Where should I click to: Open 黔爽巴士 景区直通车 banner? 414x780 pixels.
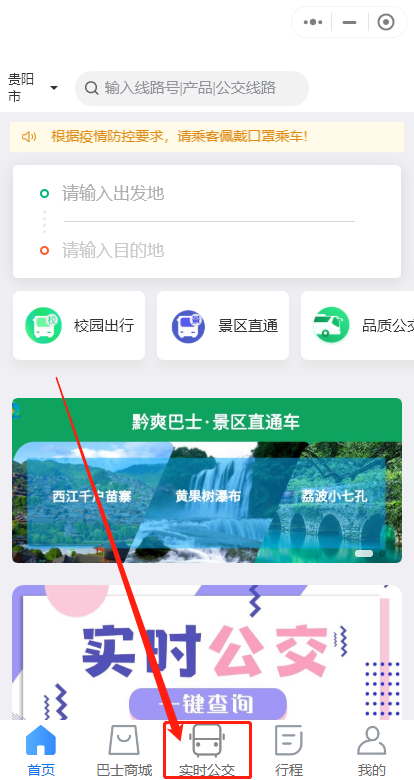[207, 481]
